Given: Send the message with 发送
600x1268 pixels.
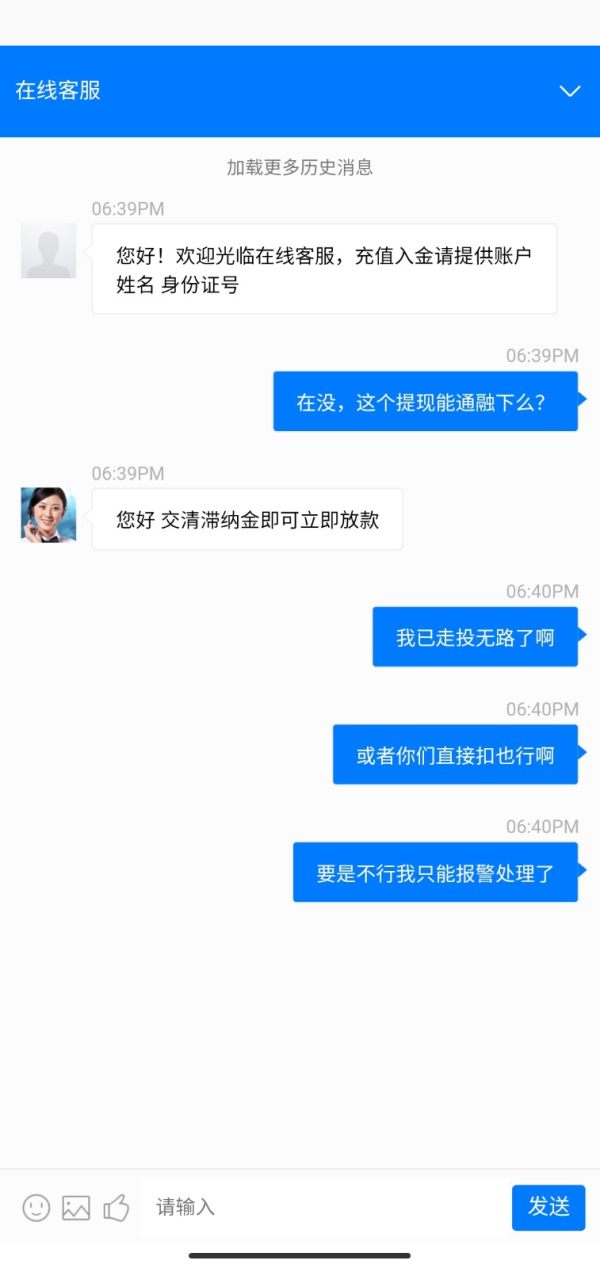Looking at the screenshot, I should [x=548, y=1207].
